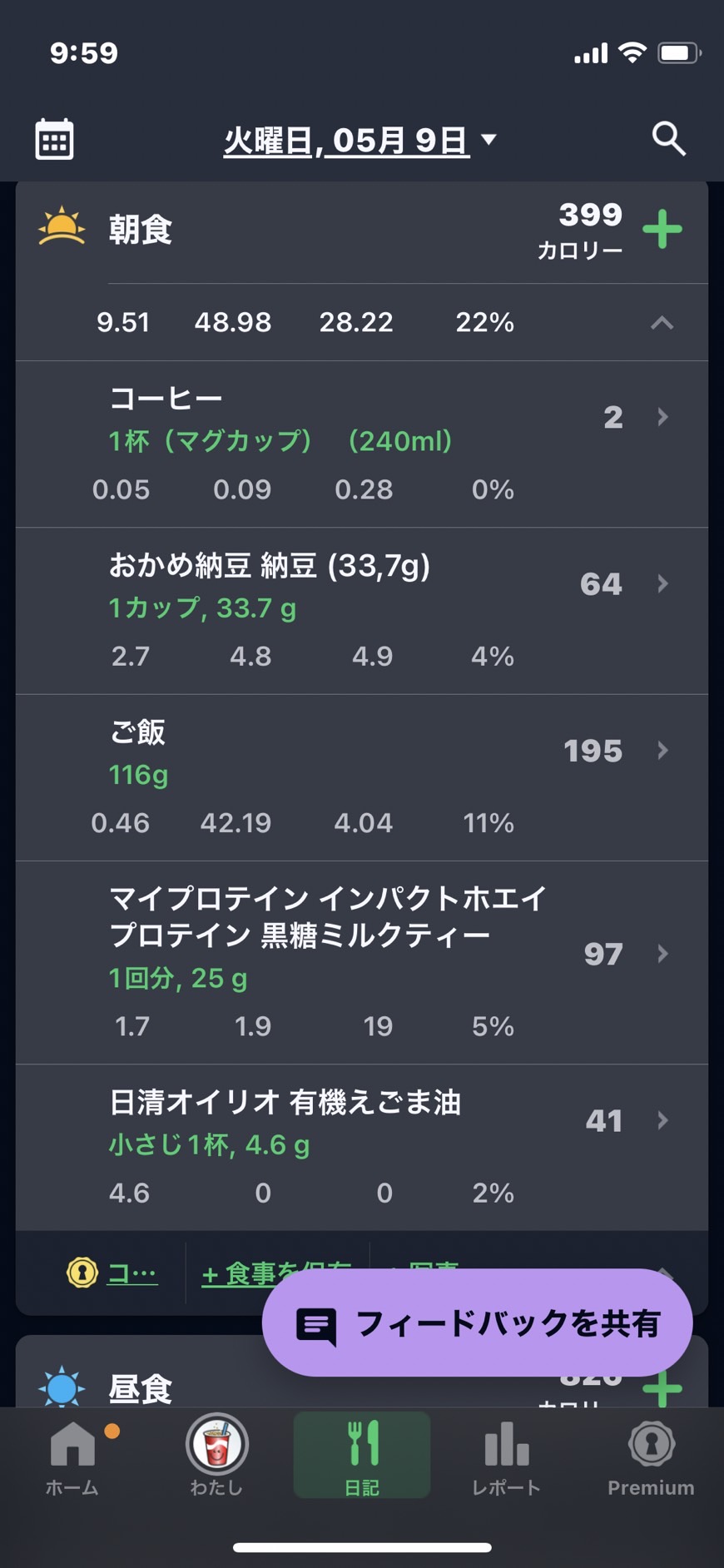Add food to 昼食 with plus
The width and height of the screenshot is (724, 1568).
662,1387
